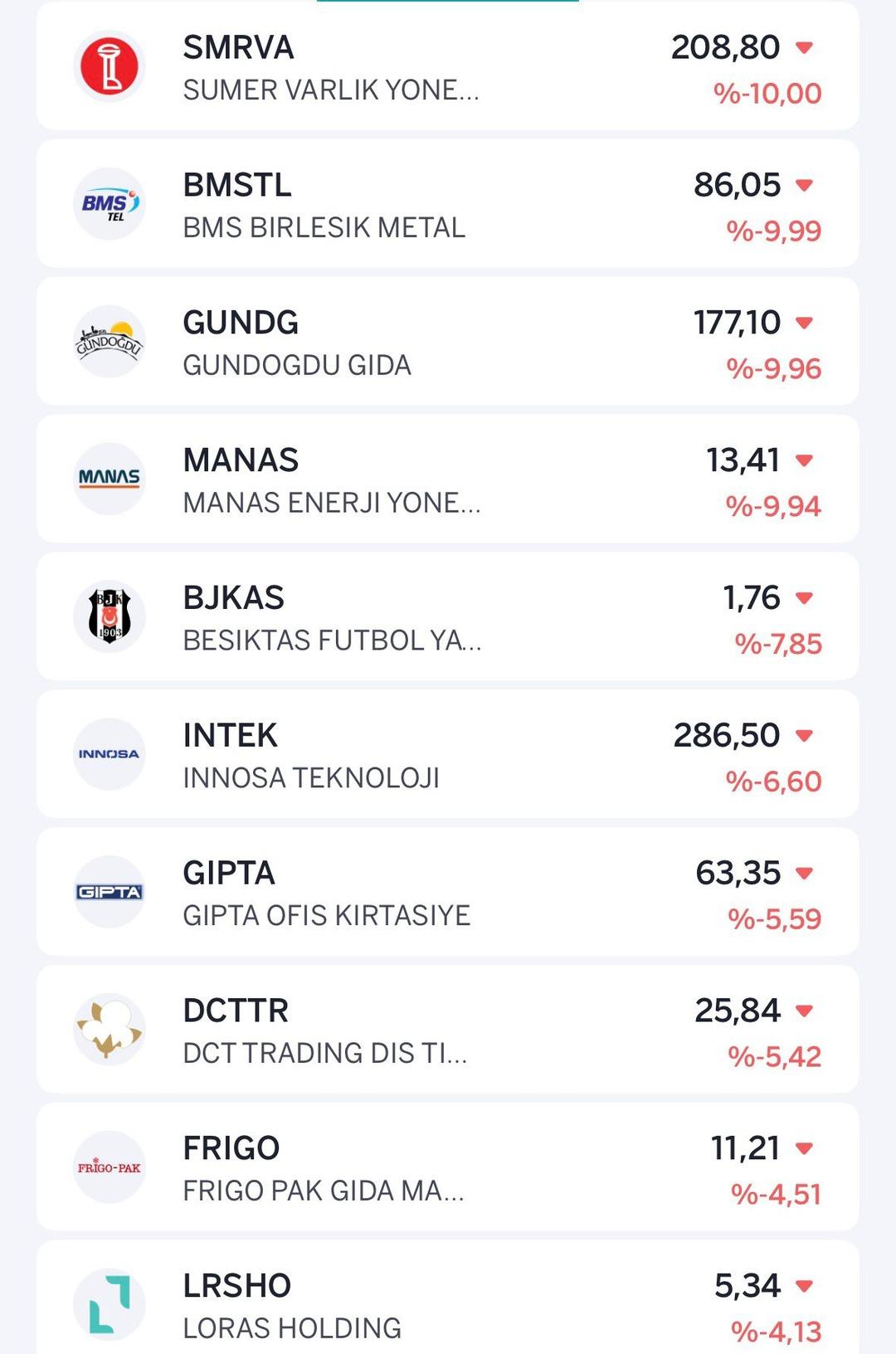896x1354 pixels.
Task: Click the 63,35 price of GIPTA
Action: (739, 871)
